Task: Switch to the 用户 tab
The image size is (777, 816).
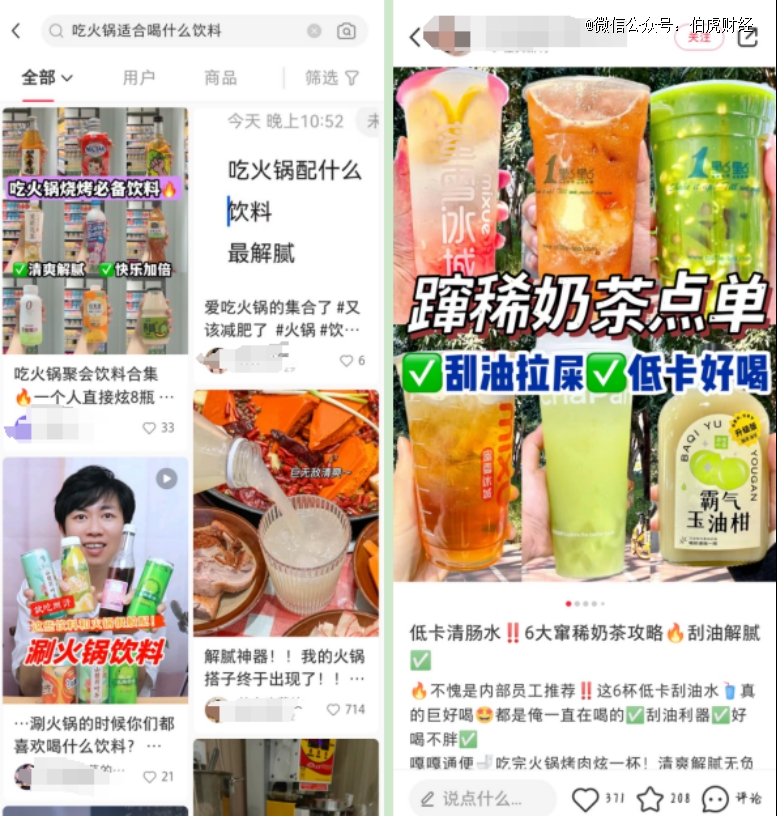Action: click(x=139, y=77)
